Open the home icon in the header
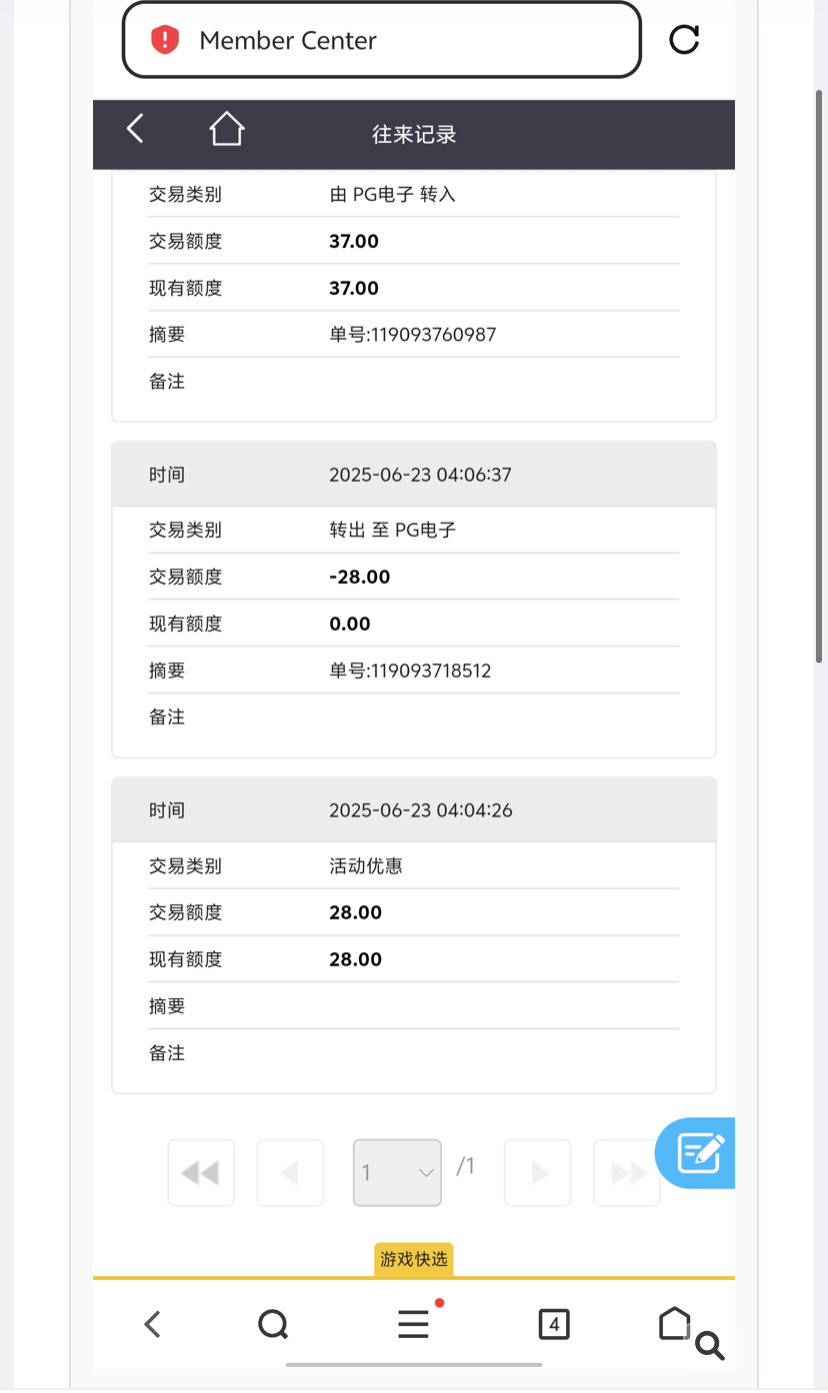 click(227, 129)
